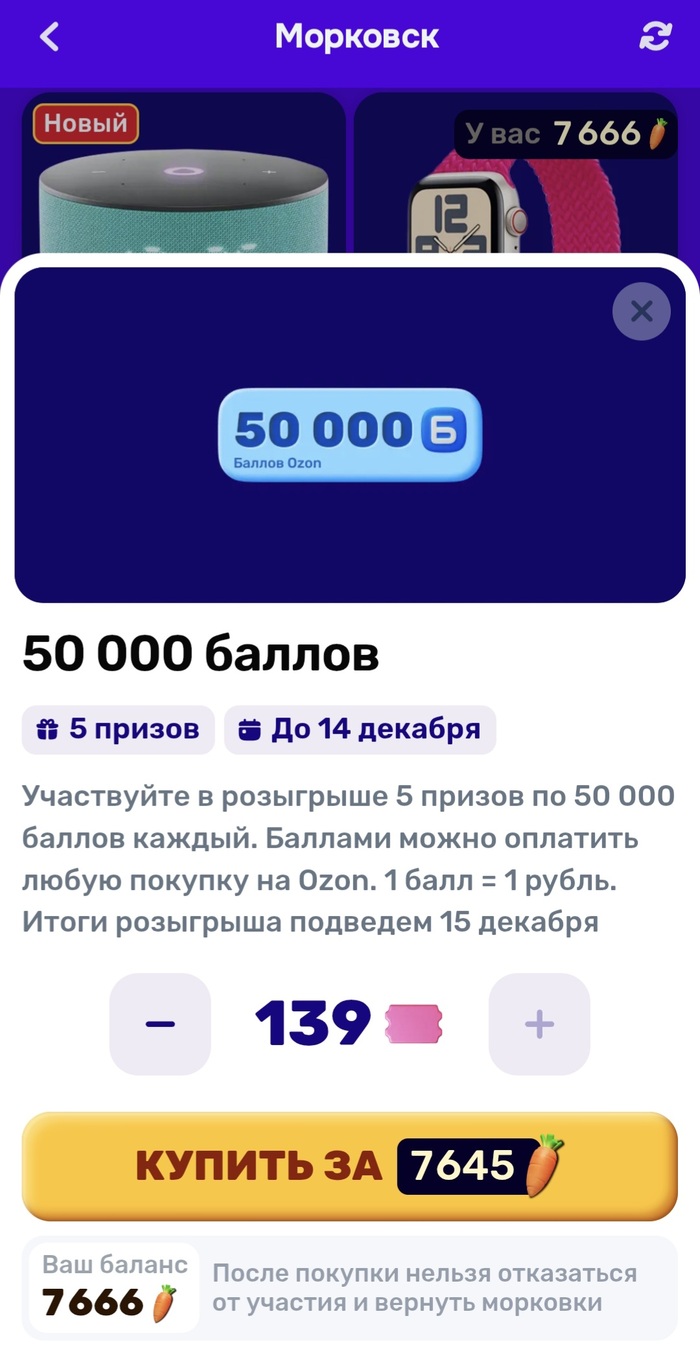
Task: Refresh the Морковск page
Action: tap(655, 37)
